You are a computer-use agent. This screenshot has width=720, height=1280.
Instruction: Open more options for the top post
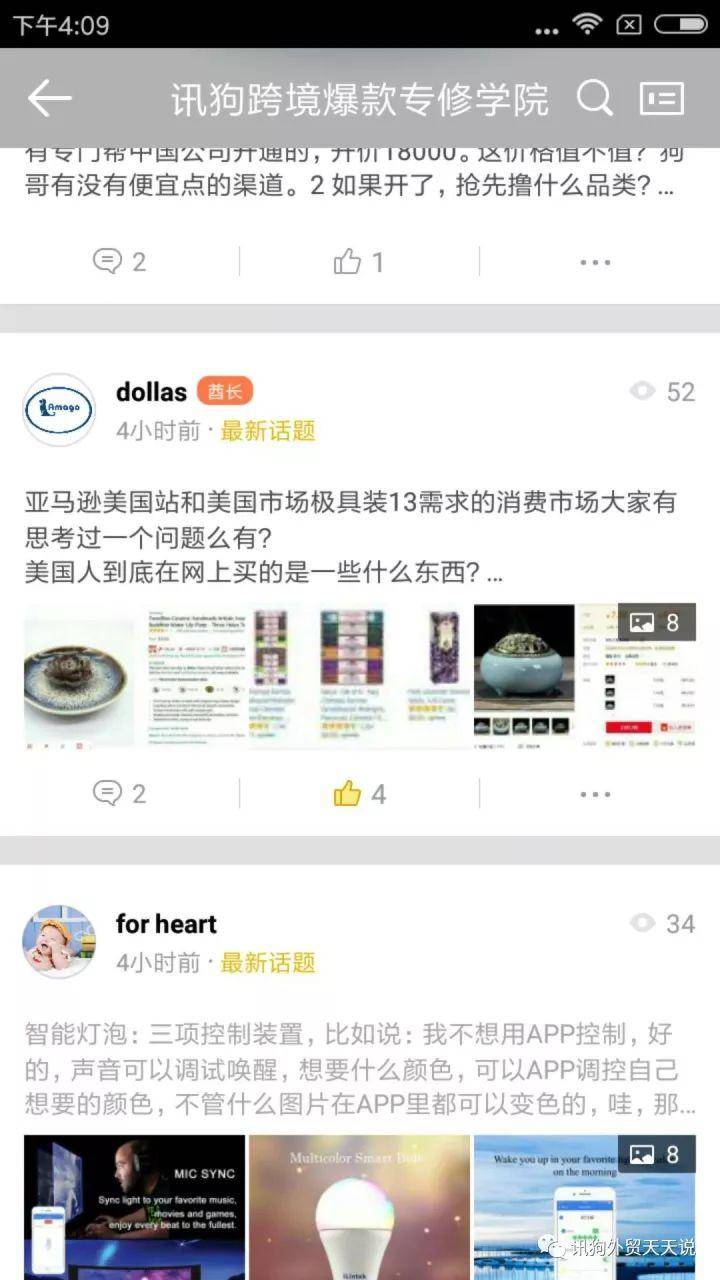coord(595,262)
